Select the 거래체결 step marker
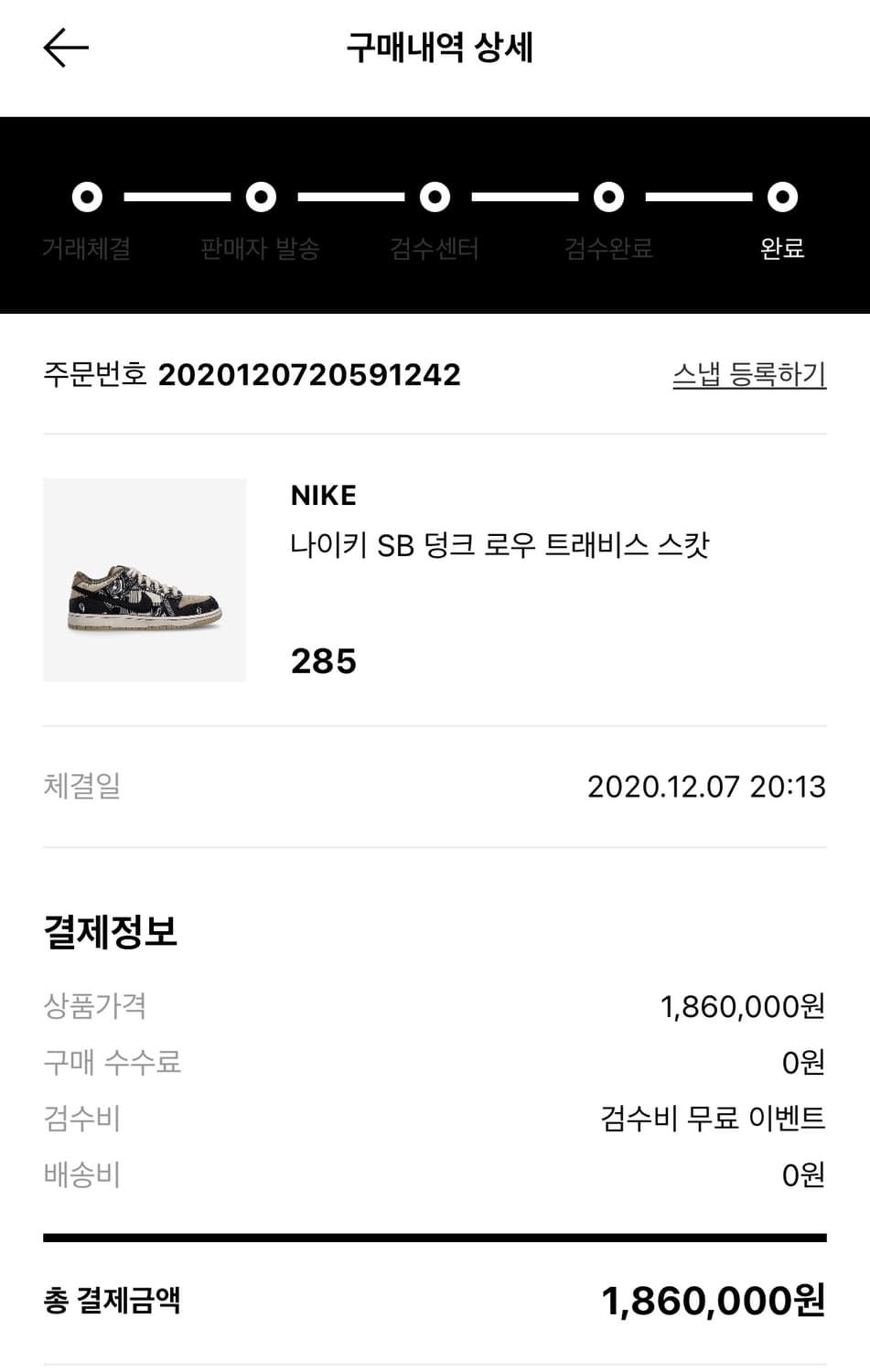Viewport: 870px width, 1372px height. tap(88, 197)
